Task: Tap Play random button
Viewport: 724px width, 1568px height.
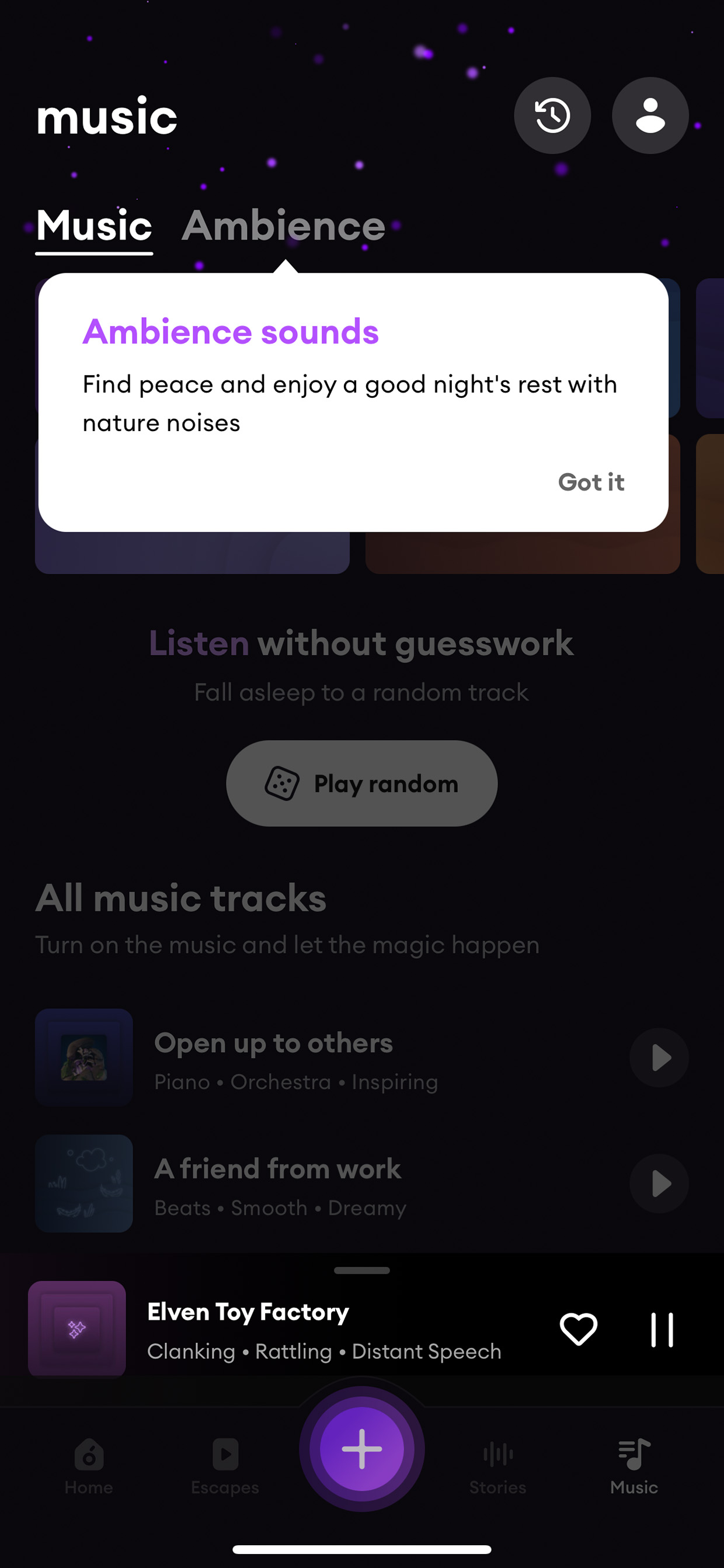Action: click(362, 783)
